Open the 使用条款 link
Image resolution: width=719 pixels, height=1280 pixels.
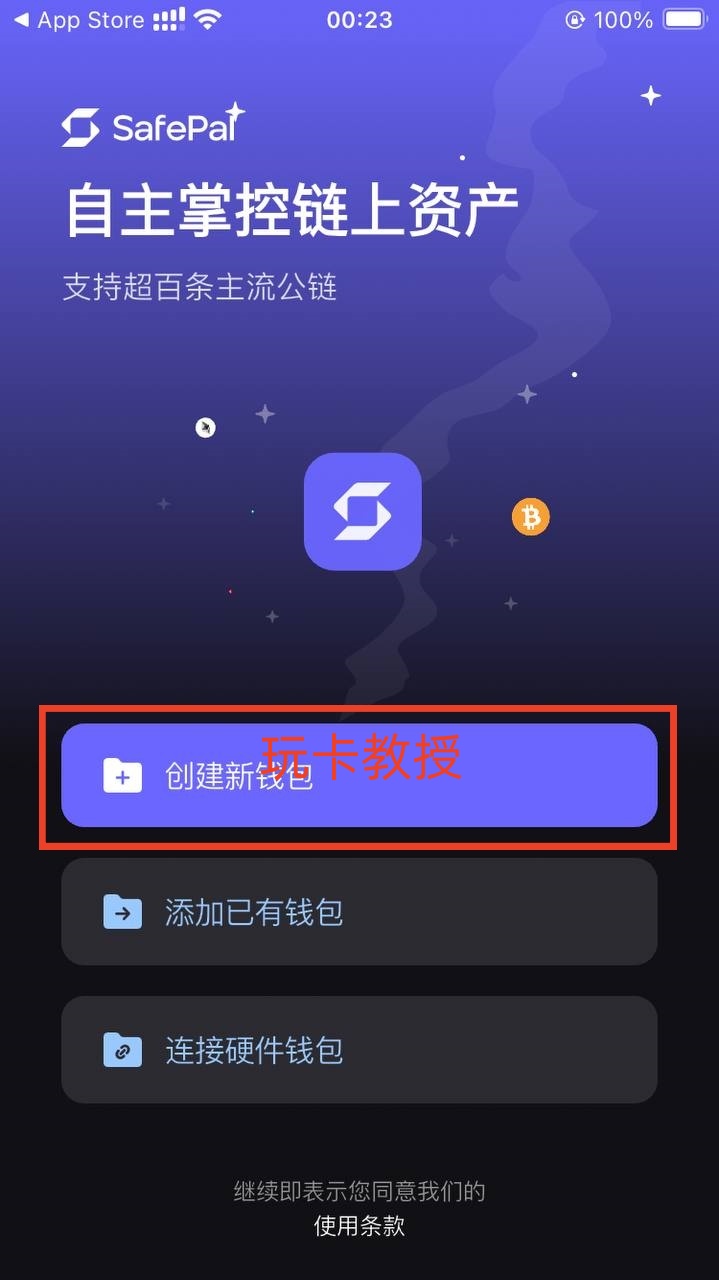tap(359, 1226)
